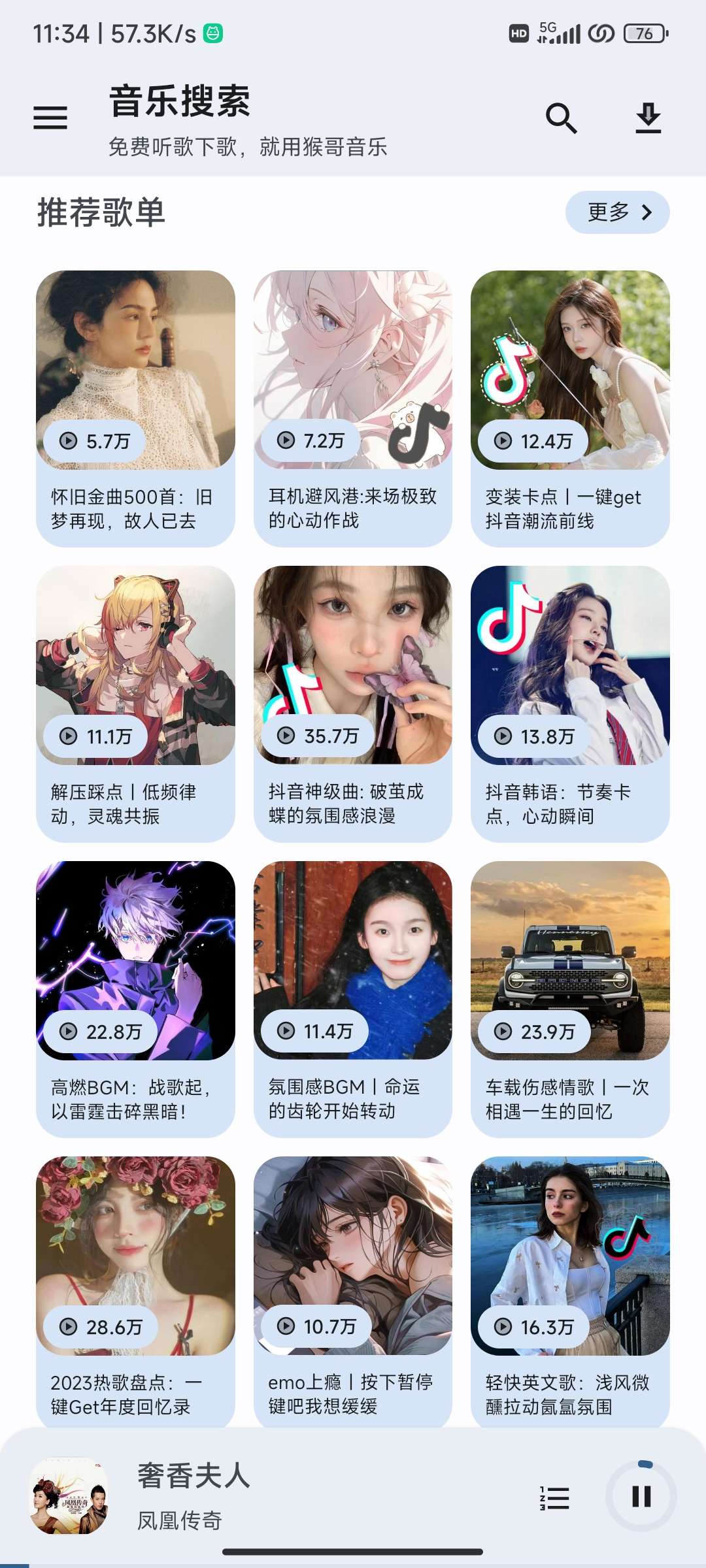Open the 车载伤感情歌 playlist
706x1568 pixels.
point(570,999)
